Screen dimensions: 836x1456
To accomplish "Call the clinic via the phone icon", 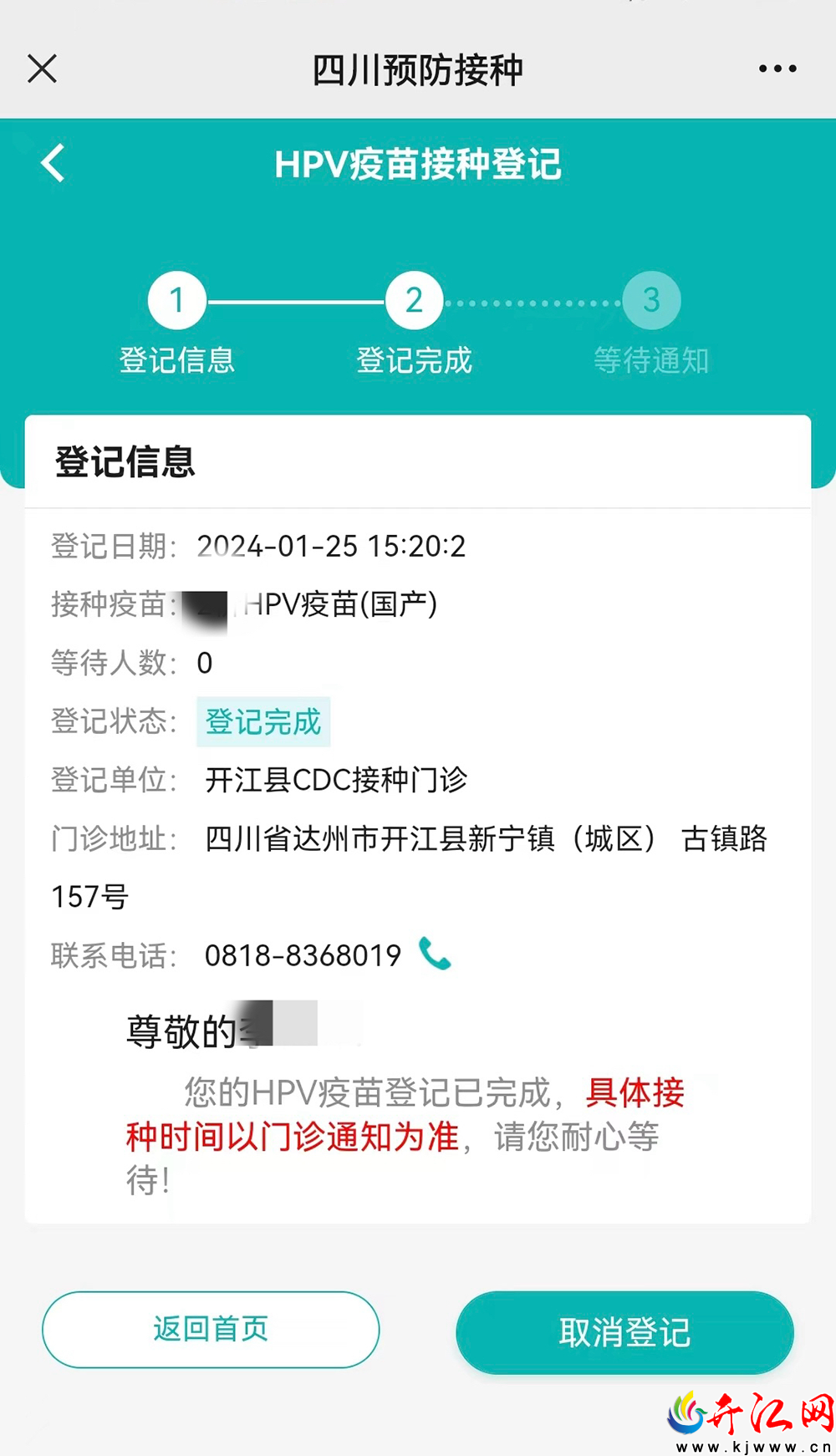I will pyautogui.click(x=435, y=954).
